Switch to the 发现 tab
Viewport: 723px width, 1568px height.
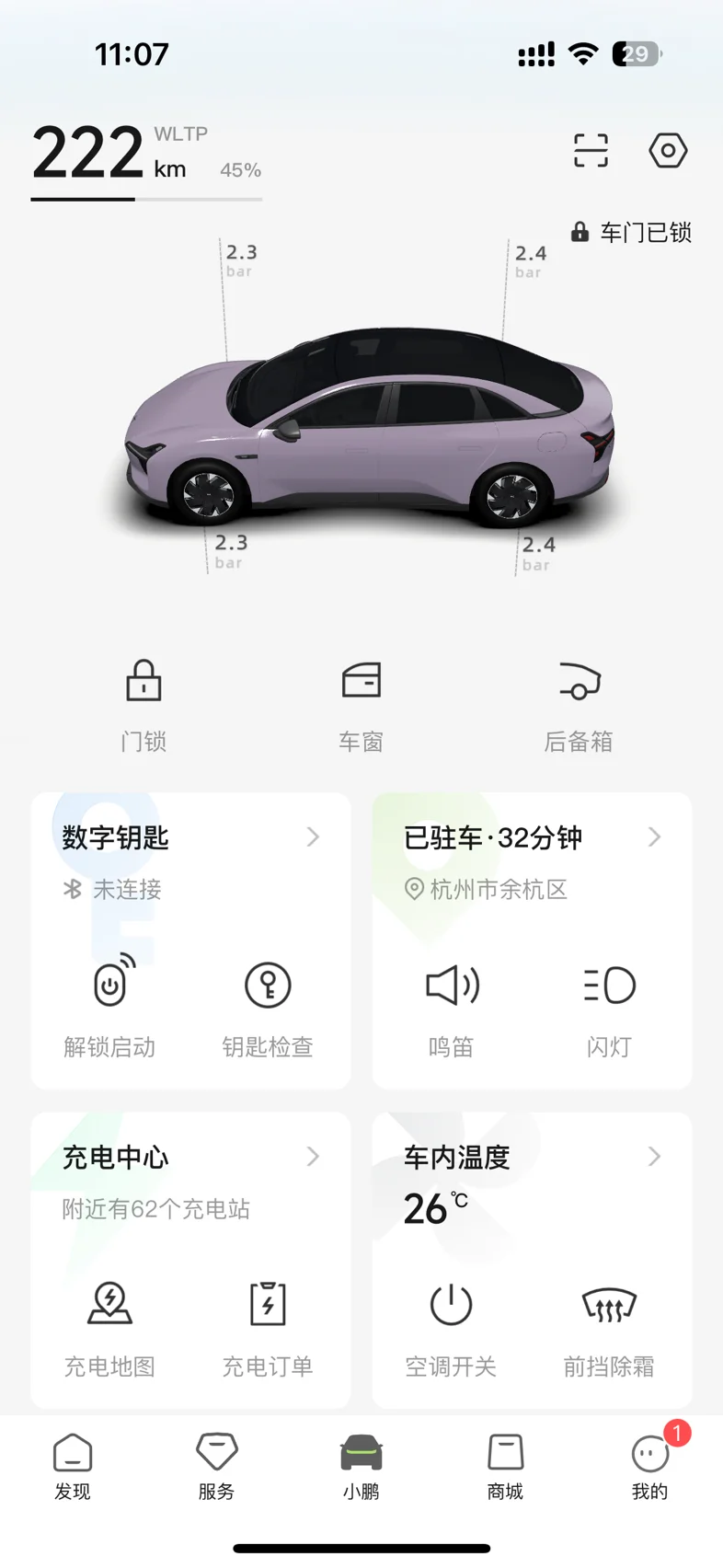tap(73, 1467)
